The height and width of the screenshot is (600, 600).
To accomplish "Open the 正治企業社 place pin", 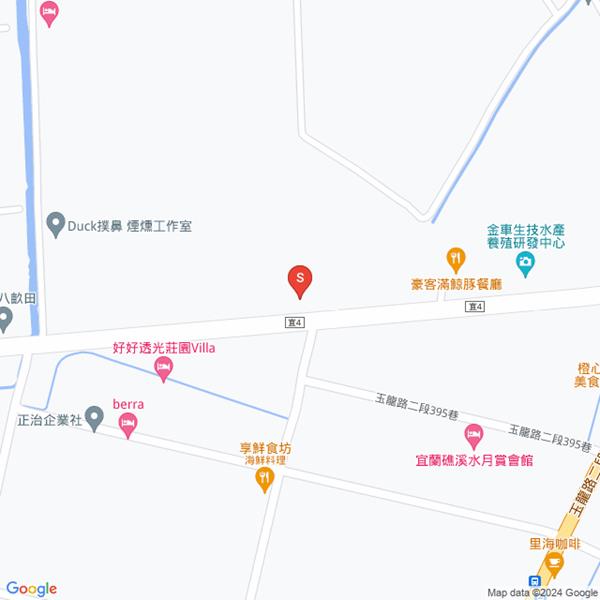I will [94, 418].
